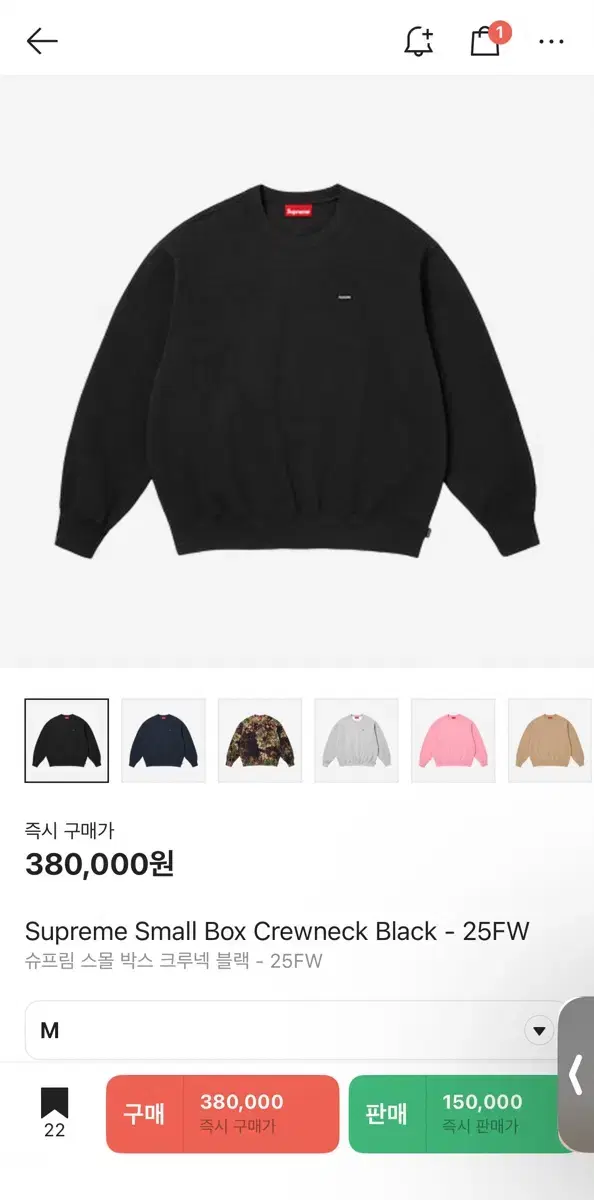
Task: Go back using the arrow icon
Action: pyautogui.click(x=42, y=41)
